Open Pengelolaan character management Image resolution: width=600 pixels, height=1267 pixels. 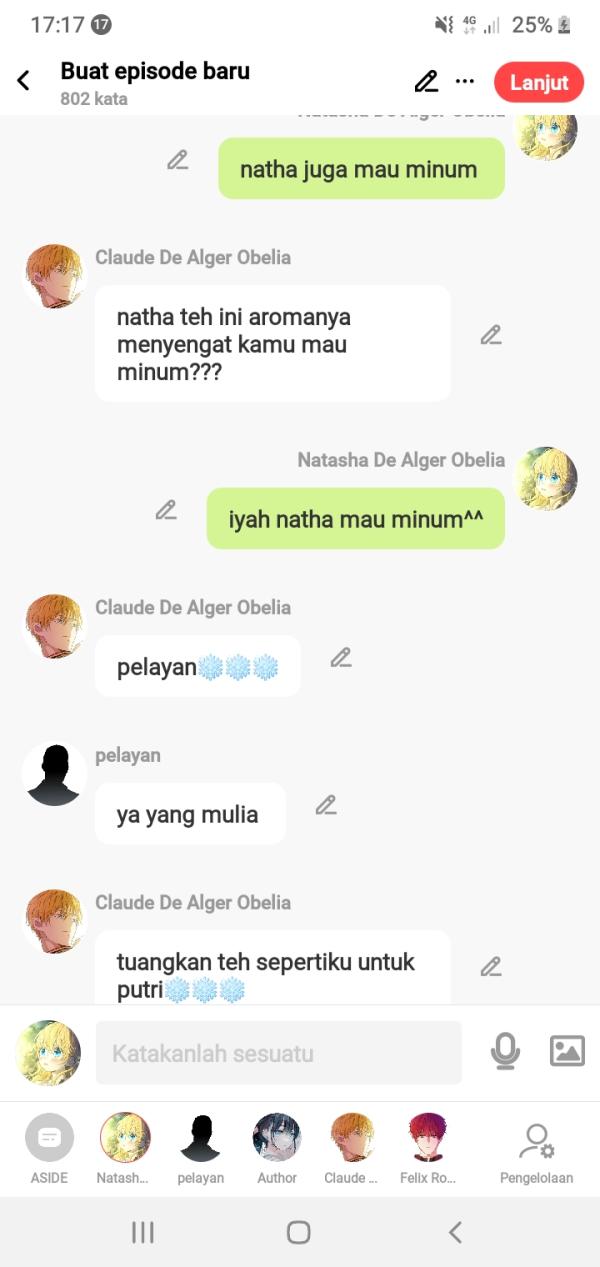point(536,1148)
